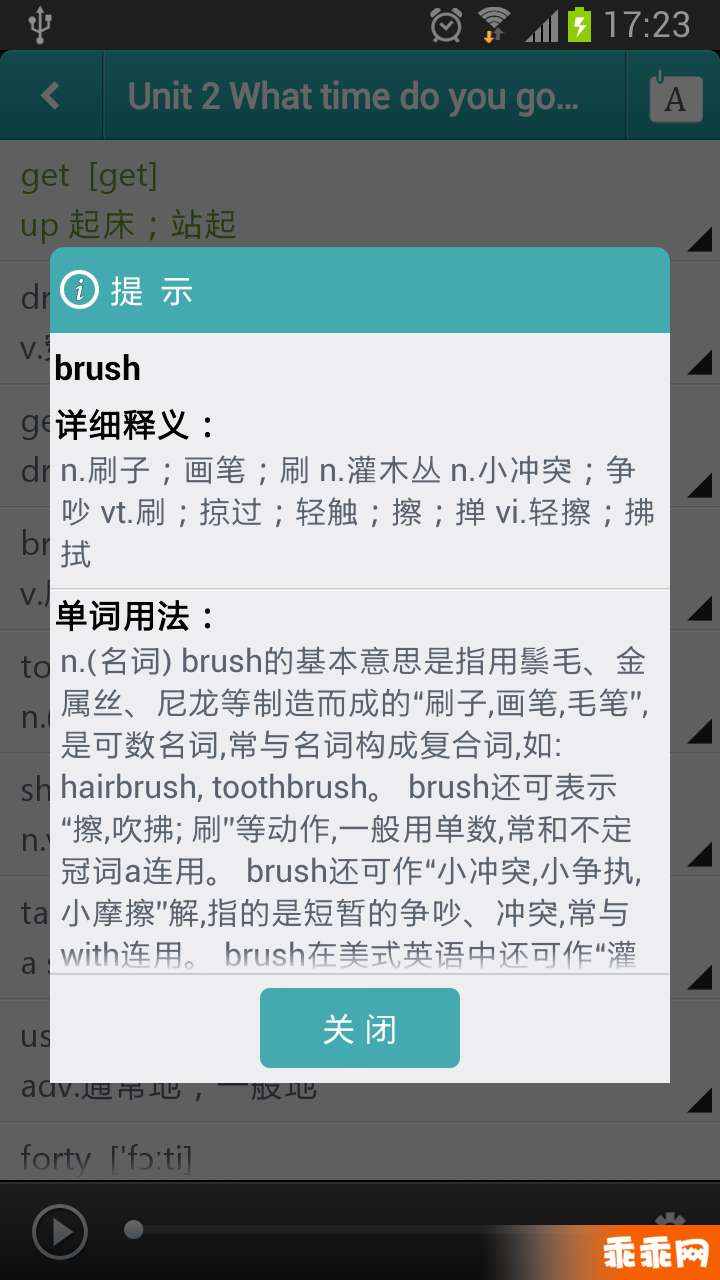This screenshot has height=1280, width=720.
Task: Go back using the header arrow
Action: pyautogui.click(x=50, y=96)
